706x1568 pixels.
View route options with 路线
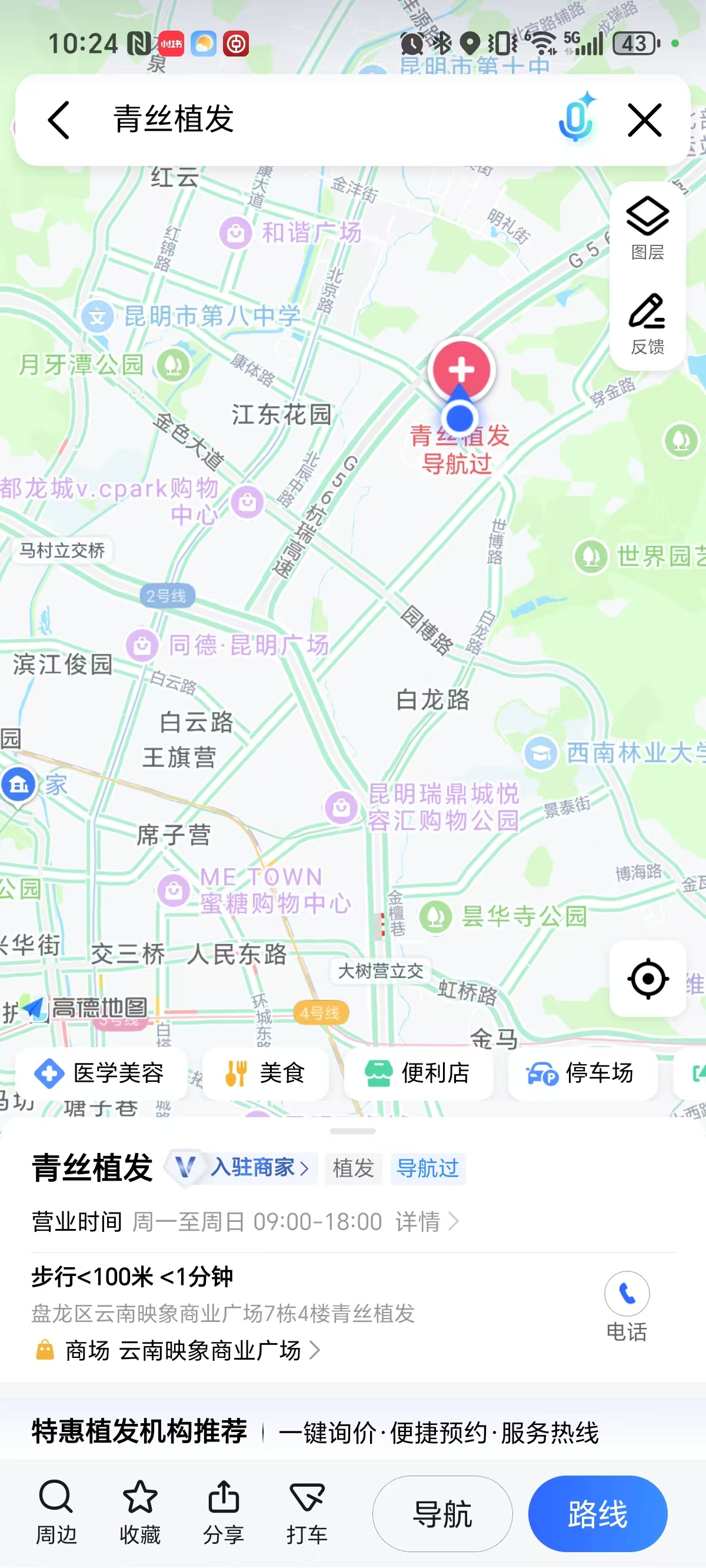[x=597, y=1513]
